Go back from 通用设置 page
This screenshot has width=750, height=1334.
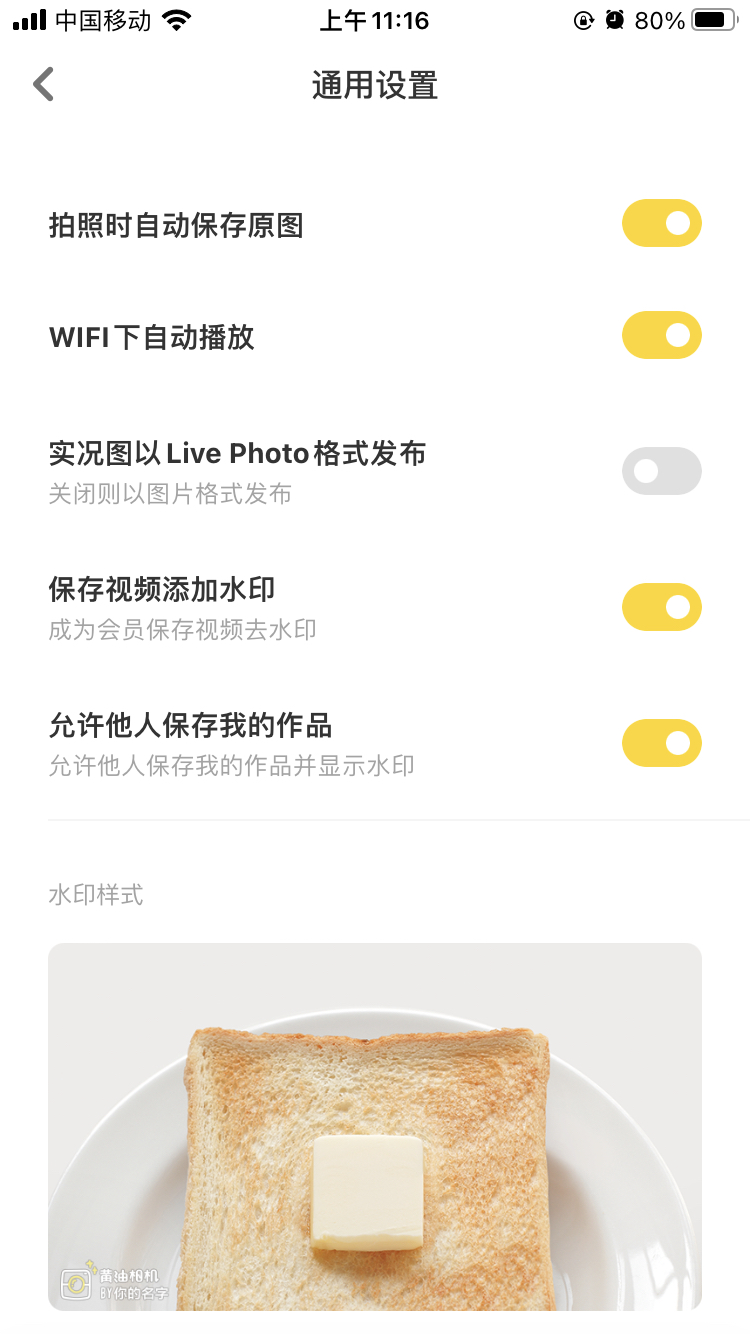(43, 85)
